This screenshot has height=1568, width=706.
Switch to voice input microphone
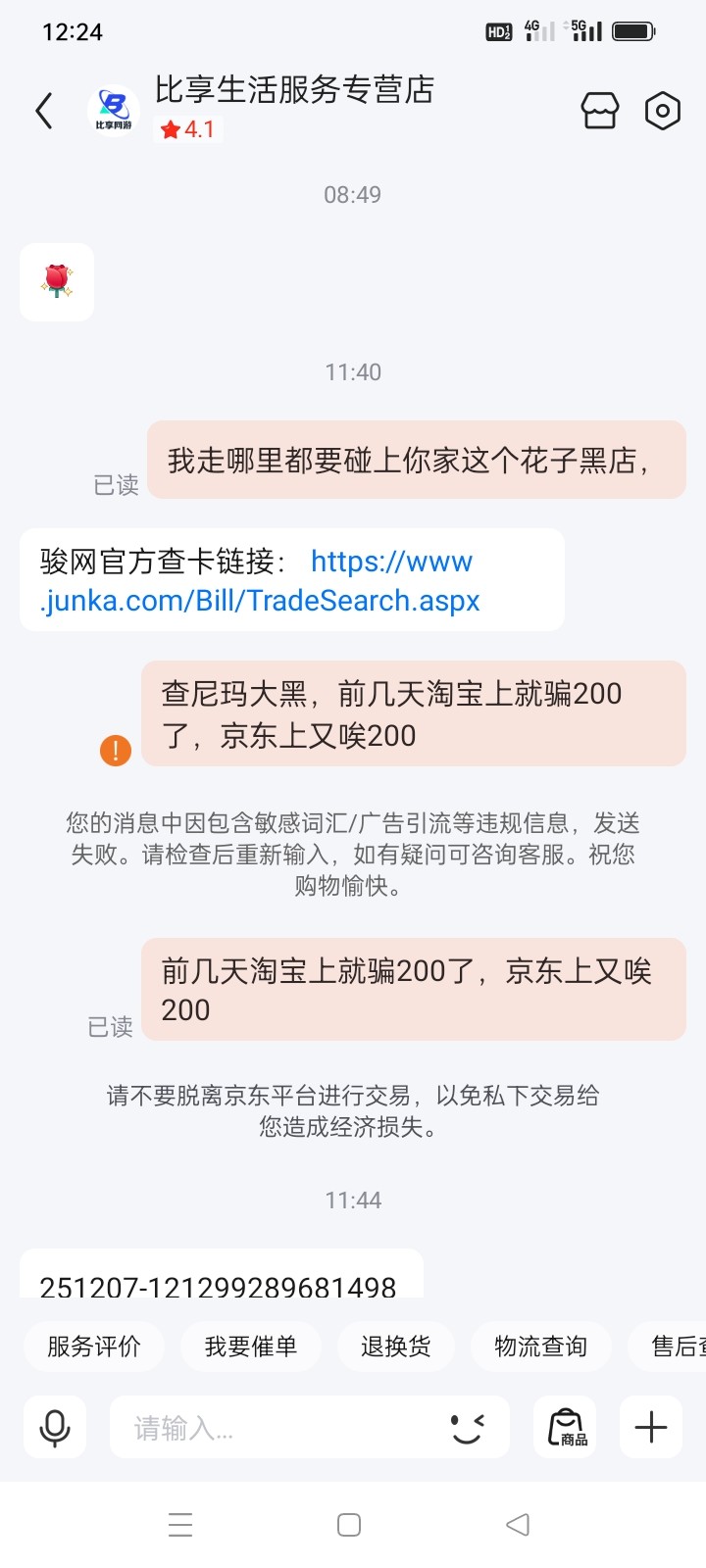point(55,1428)
